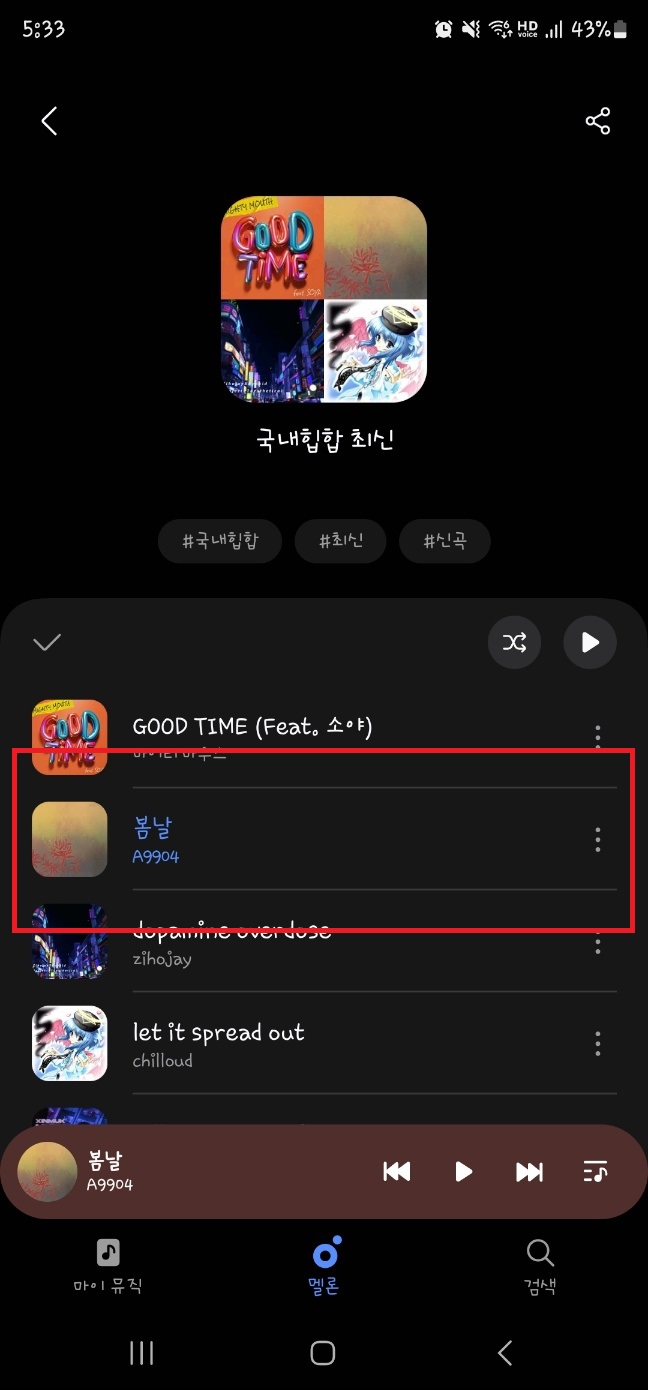Shuffle play the playlist
Screen dimensions: 648x1390
pos(514,642)
